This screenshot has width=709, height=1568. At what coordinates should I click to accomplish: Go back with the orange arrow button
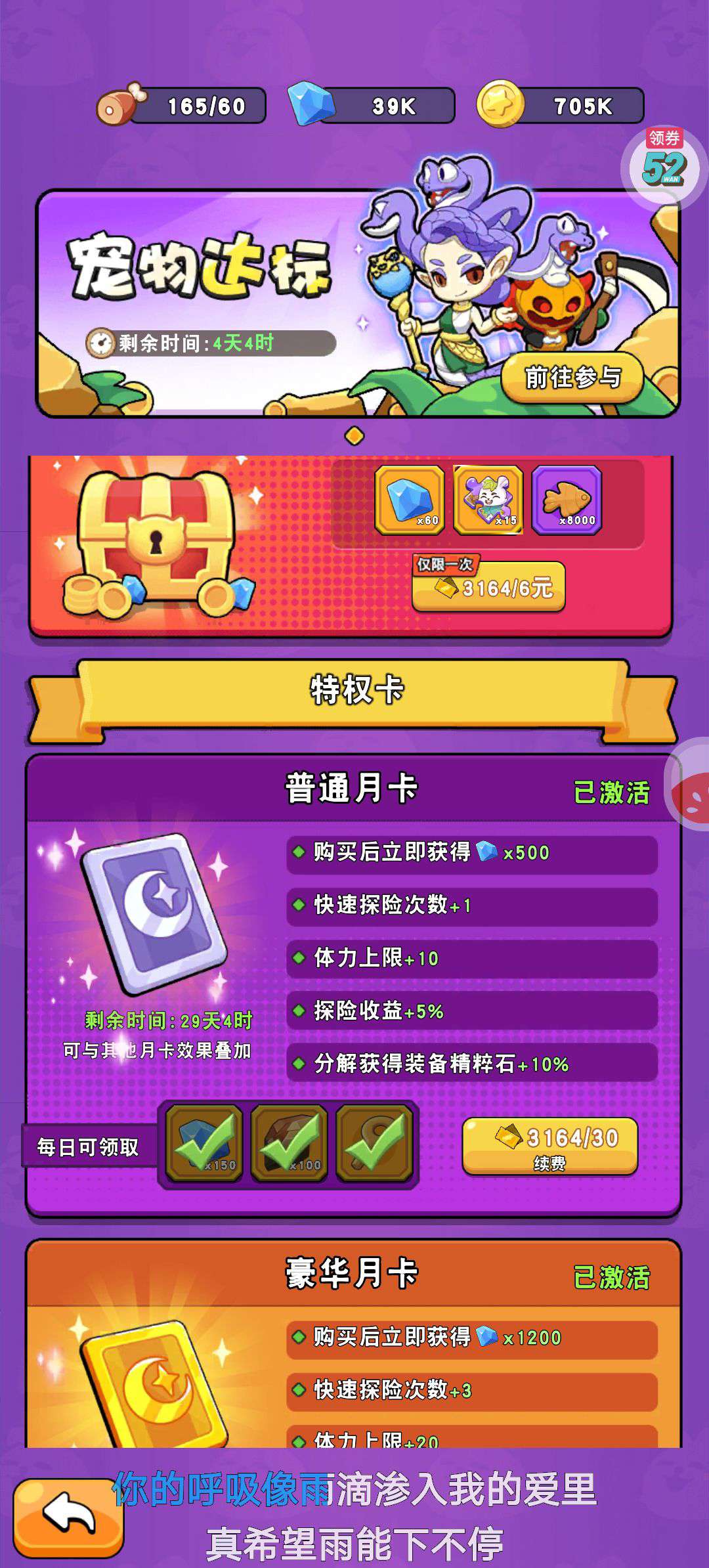[69, 1517]
